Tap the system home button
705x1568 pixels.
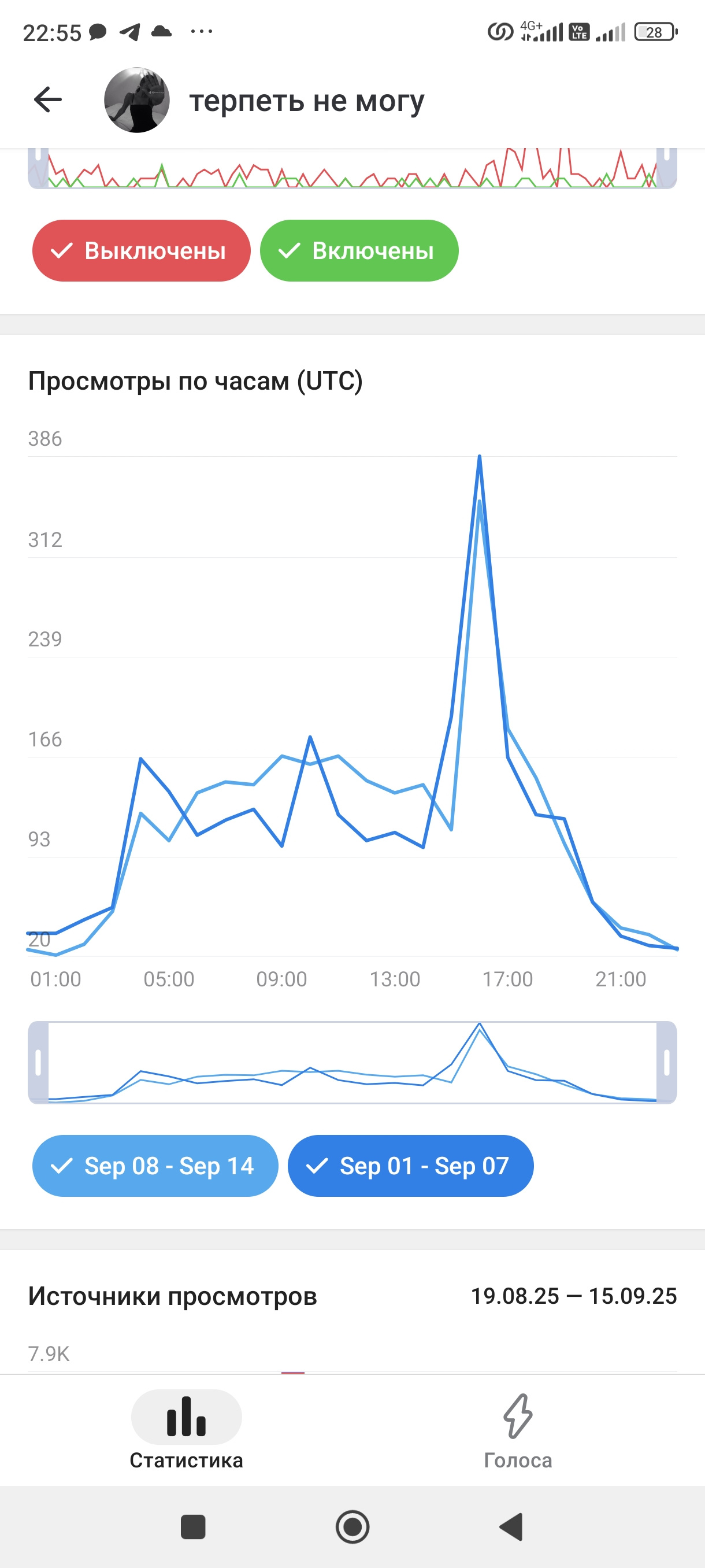point(352,1526)
